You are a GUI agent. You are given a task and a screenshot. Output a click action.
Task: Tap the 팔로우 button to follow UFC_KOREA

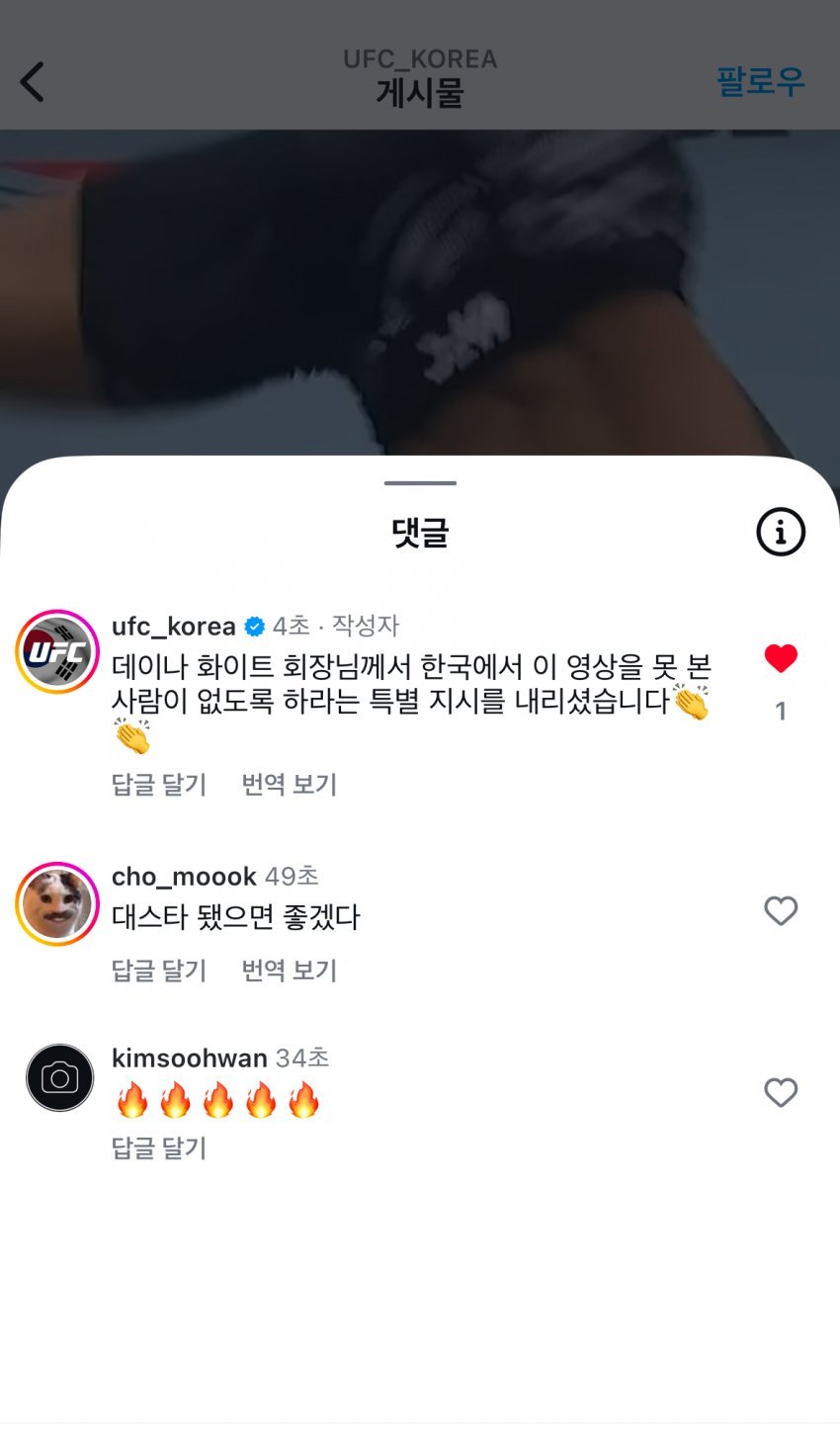click(x=760, y=81)
